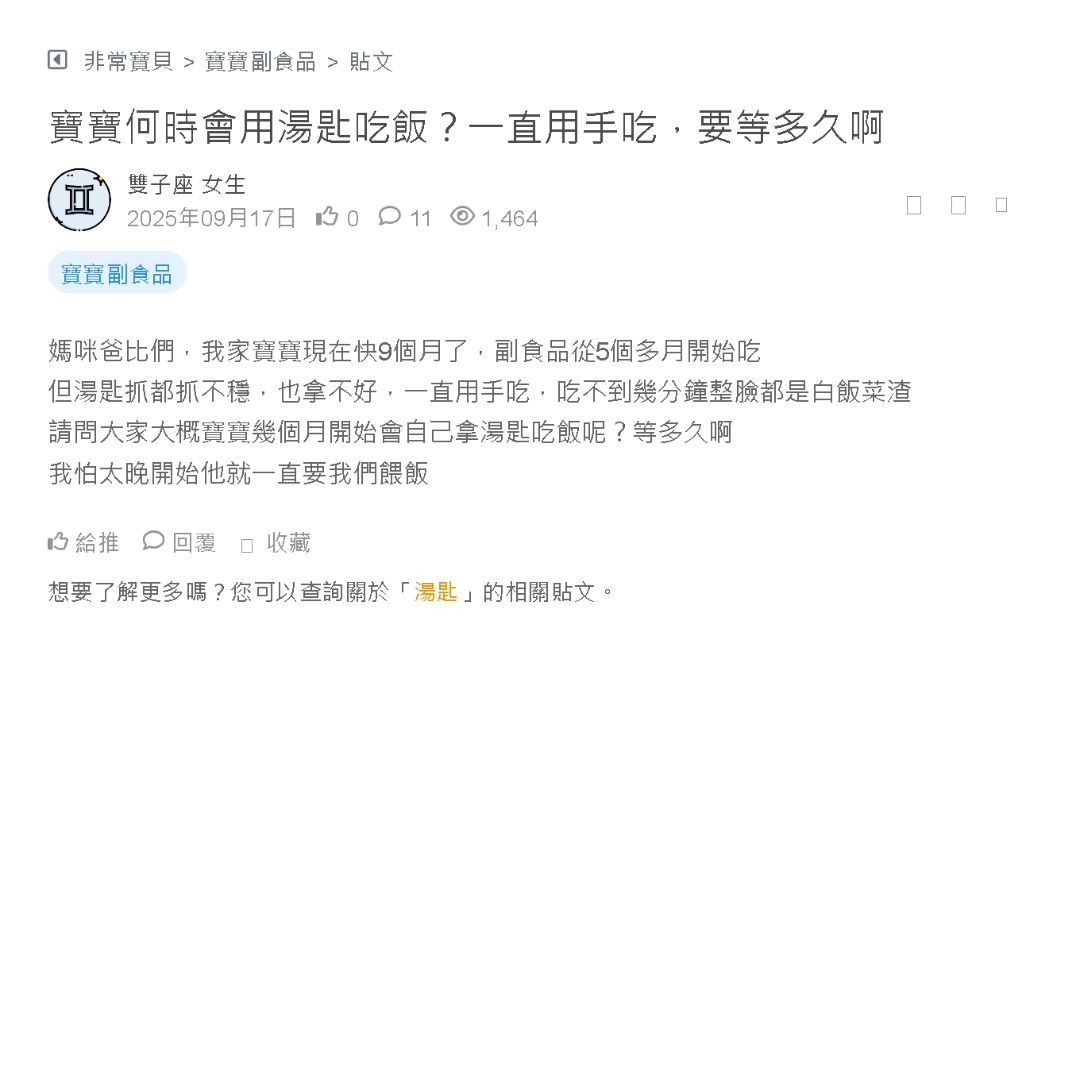Open the 非常寶貝 forum link
Image resolution: width=1080 pixels, height=1080 pixels.
pos(128,62)
